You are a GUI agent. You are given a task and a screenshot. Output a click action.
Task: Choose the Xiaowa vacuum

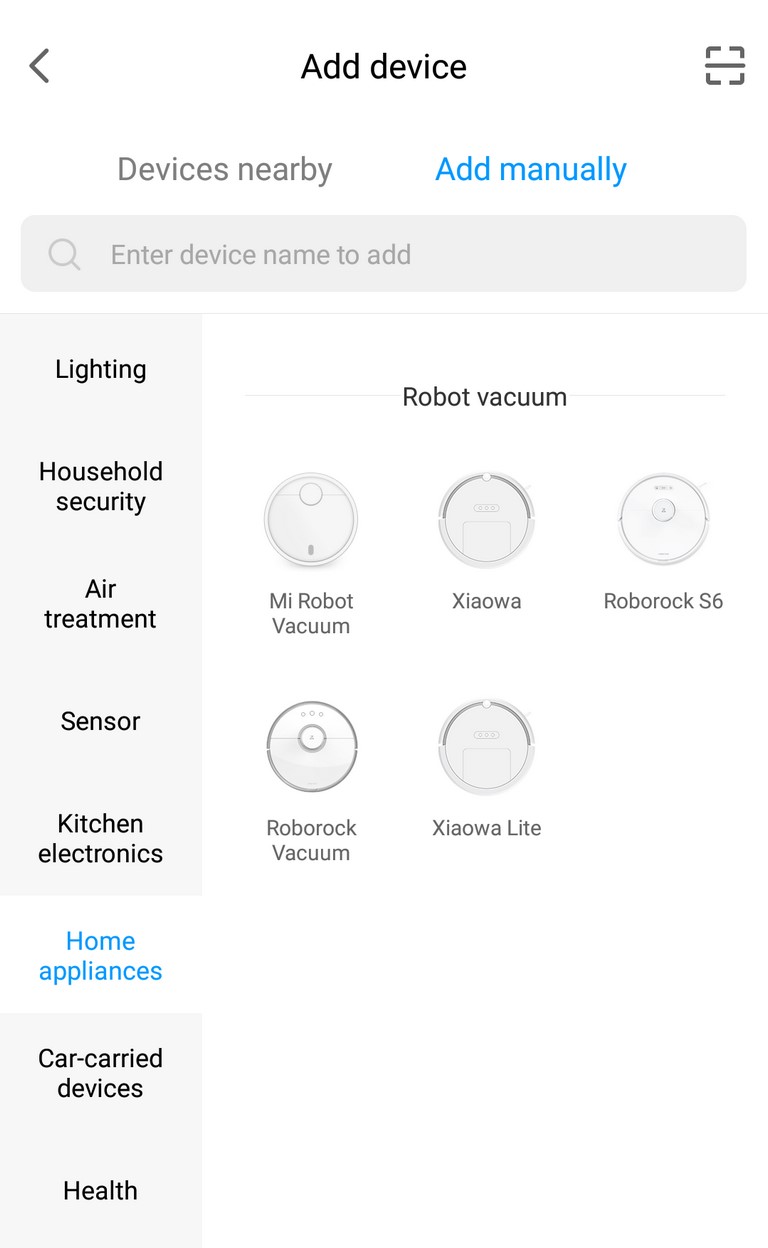pyautogui.click(x=487, y=541)
